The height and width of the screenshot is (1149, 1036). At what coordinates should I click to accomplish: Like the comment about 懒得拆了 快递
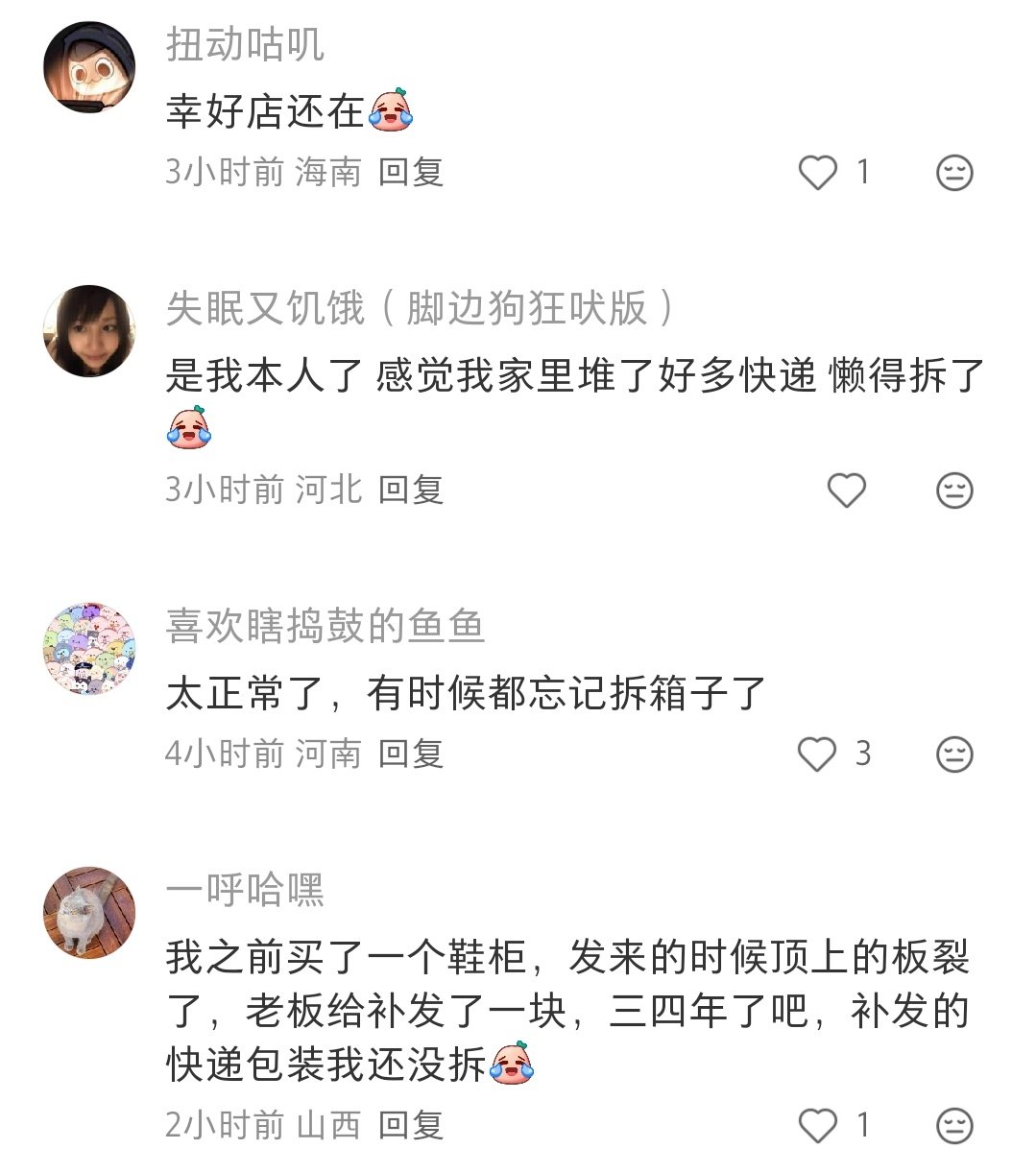pyautogui.click(x=846, y=491)
